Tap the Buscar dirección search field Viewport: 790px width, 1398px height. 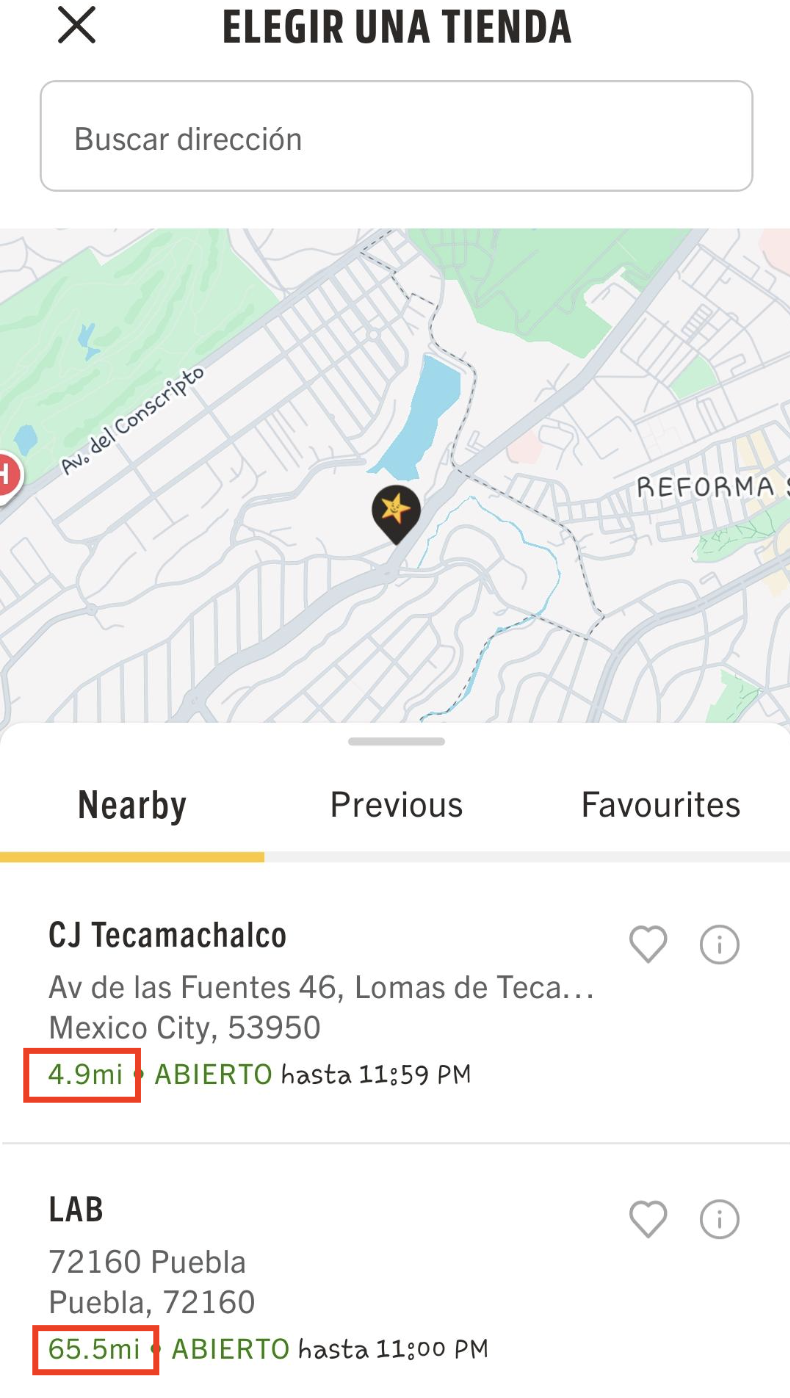tap(396, 137)
